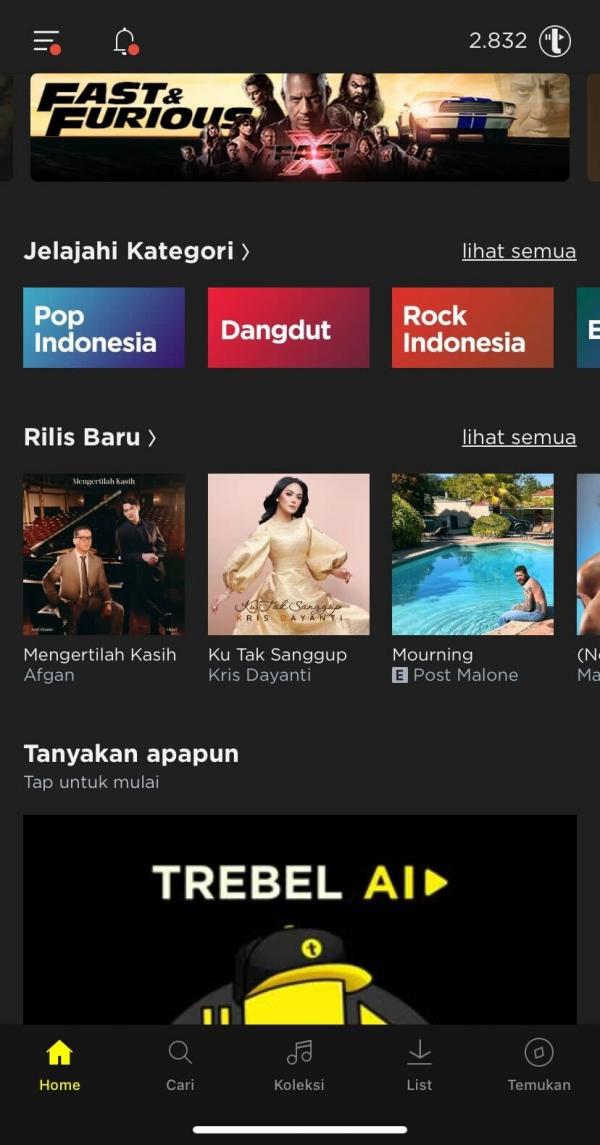Viewport: 600px width, 1145px height.
Task: Open Ku Tak Sanggup by Kris Dayanti
Action: (x=288, y=554)
